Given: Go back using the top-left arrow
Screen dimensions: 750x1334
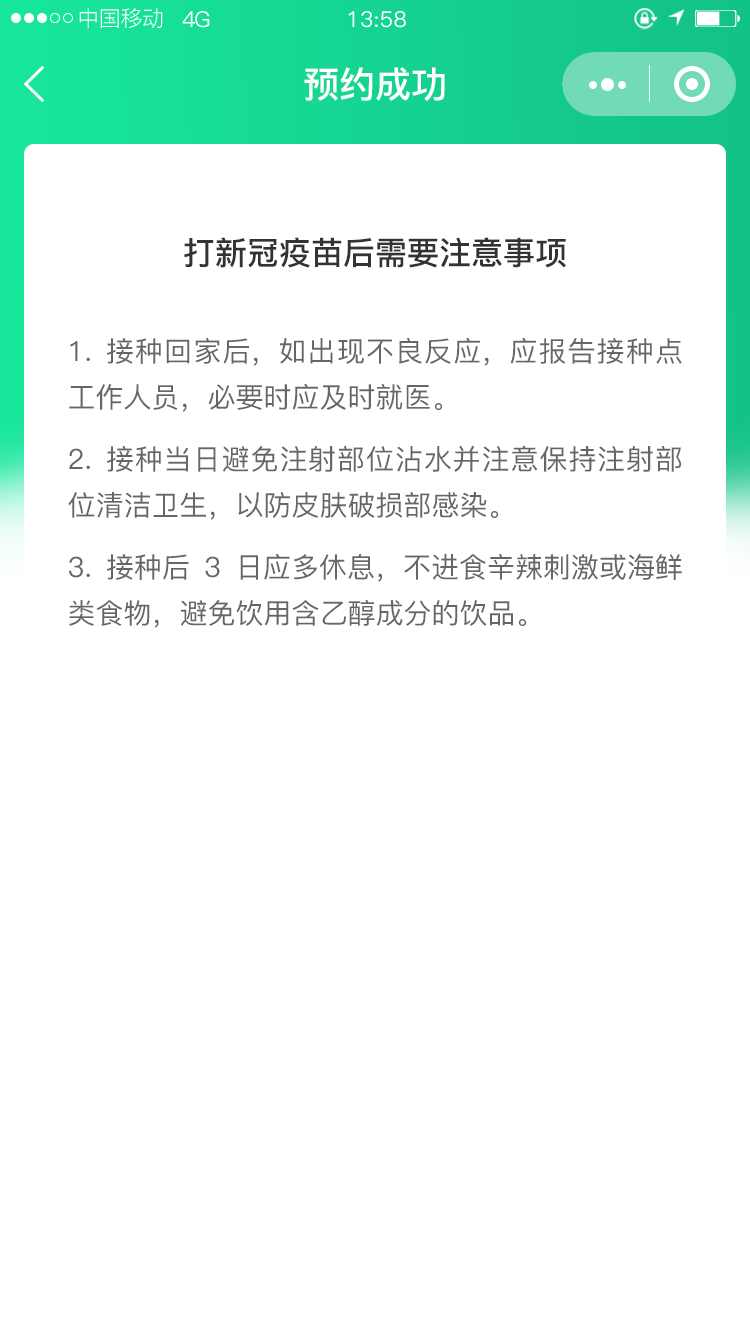Looking at the screenshot, I should tap(34, 84).
